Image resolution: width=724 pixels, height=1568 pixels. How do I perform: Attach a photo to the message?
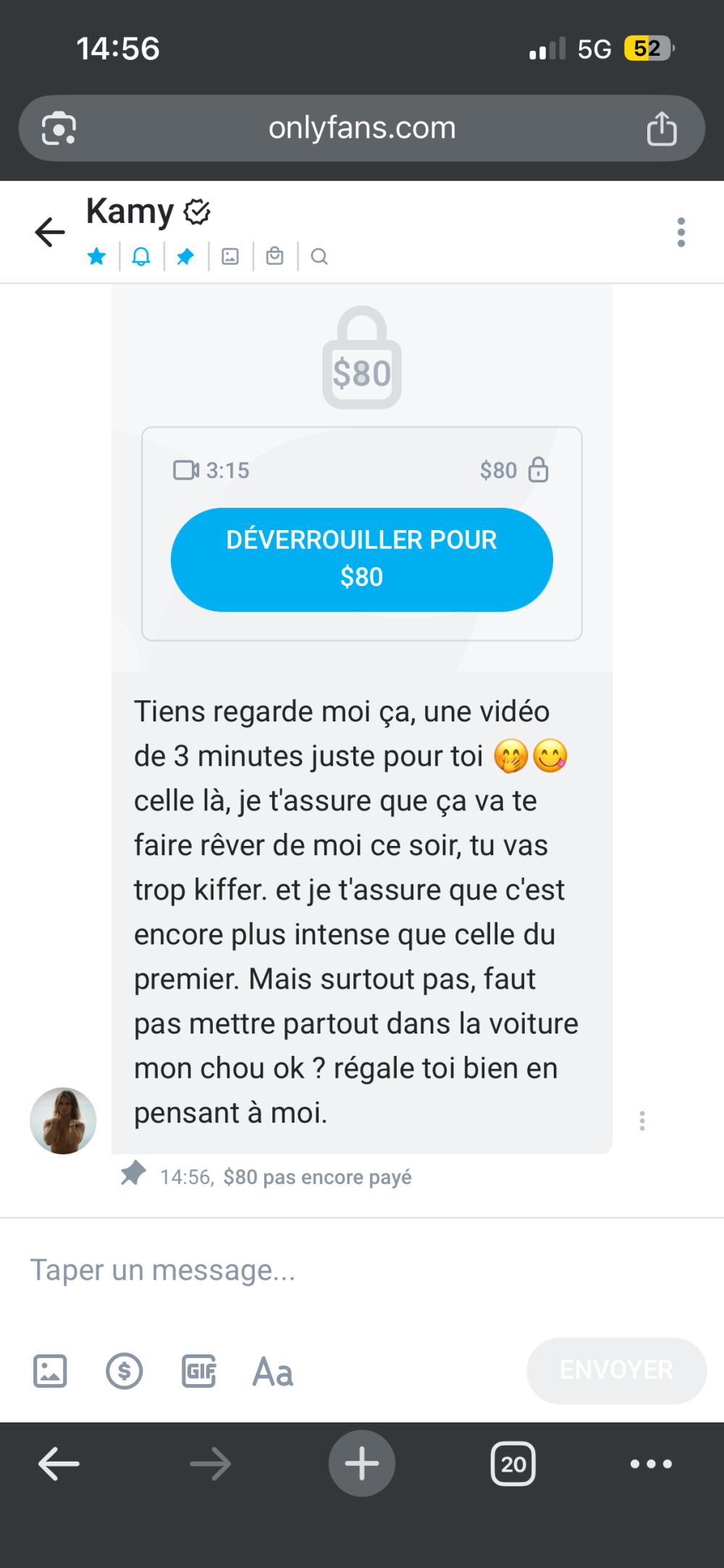[50, 1371]
